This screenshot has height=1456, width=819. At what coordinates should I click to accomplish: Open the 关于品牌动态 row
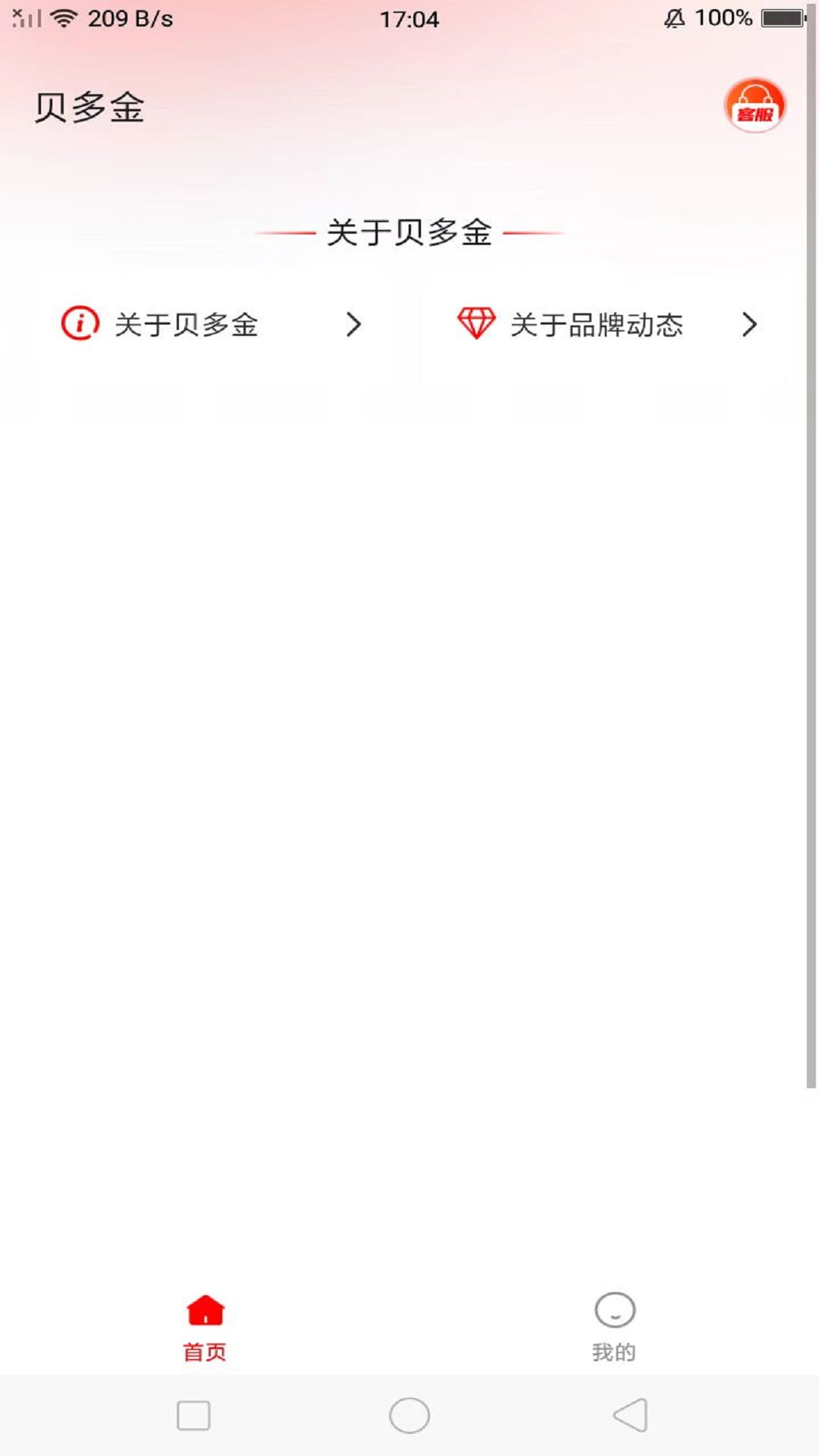(607, 325)
